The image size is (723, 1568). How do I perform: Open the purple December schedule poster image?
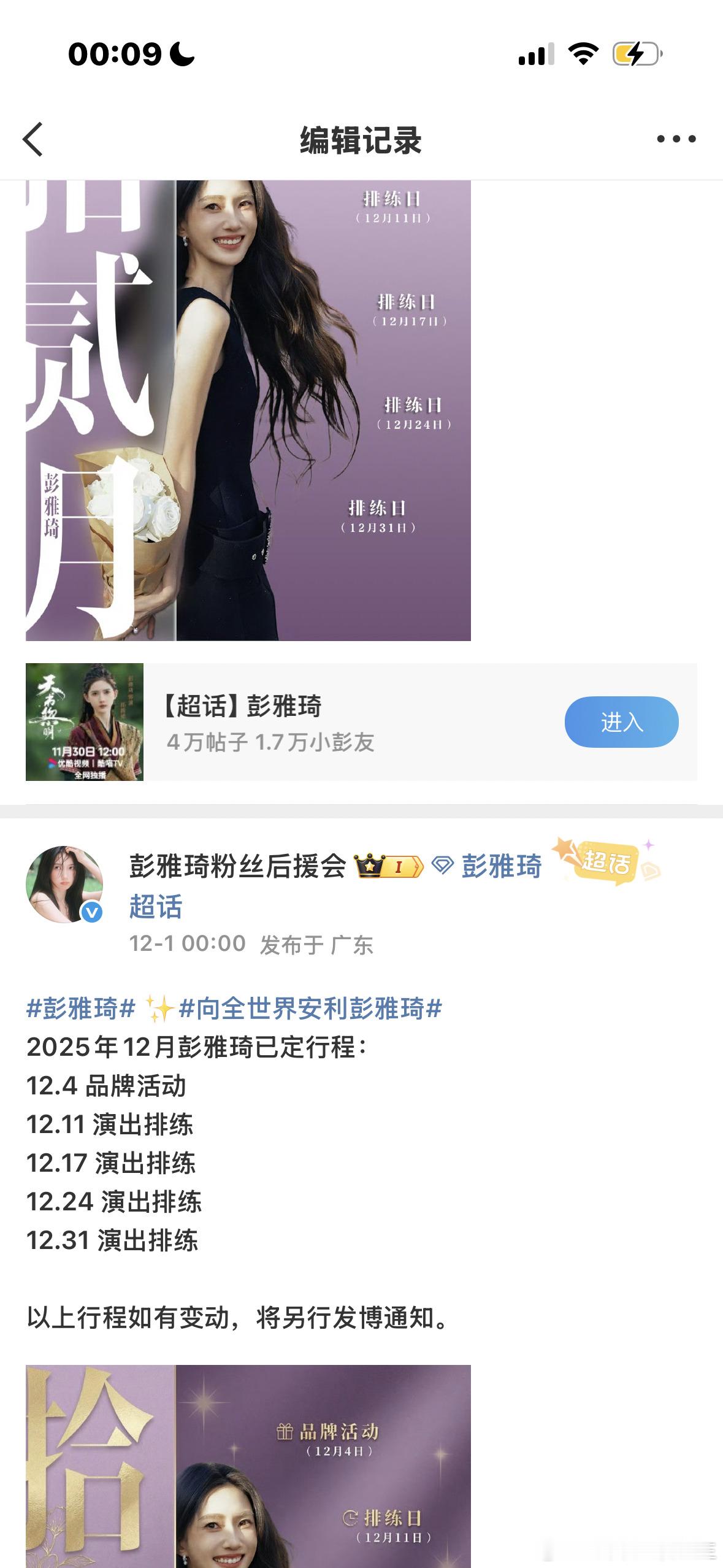point(245,411)
